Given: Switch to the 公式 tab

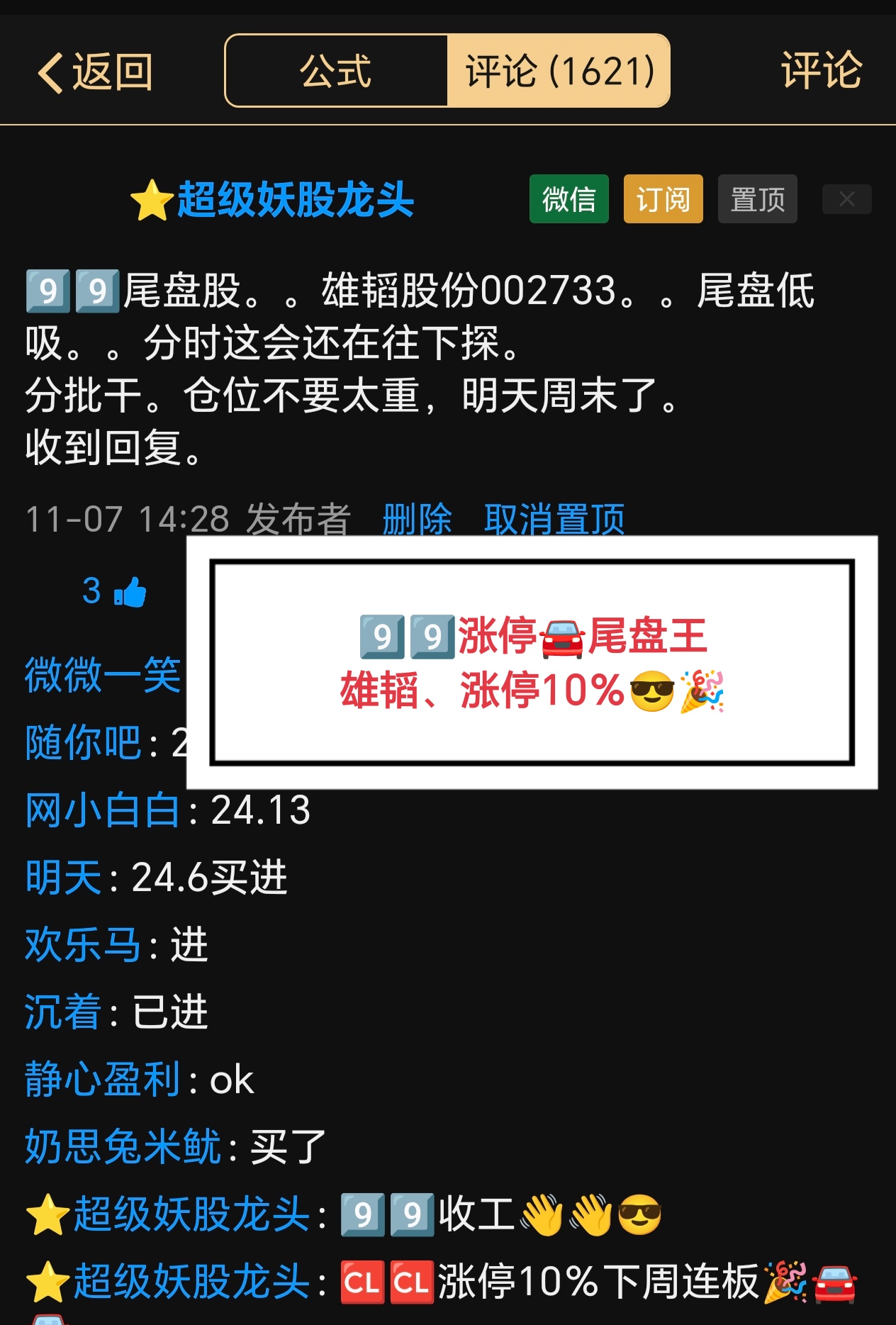Looking at the screenshot, I should [336, 71].
